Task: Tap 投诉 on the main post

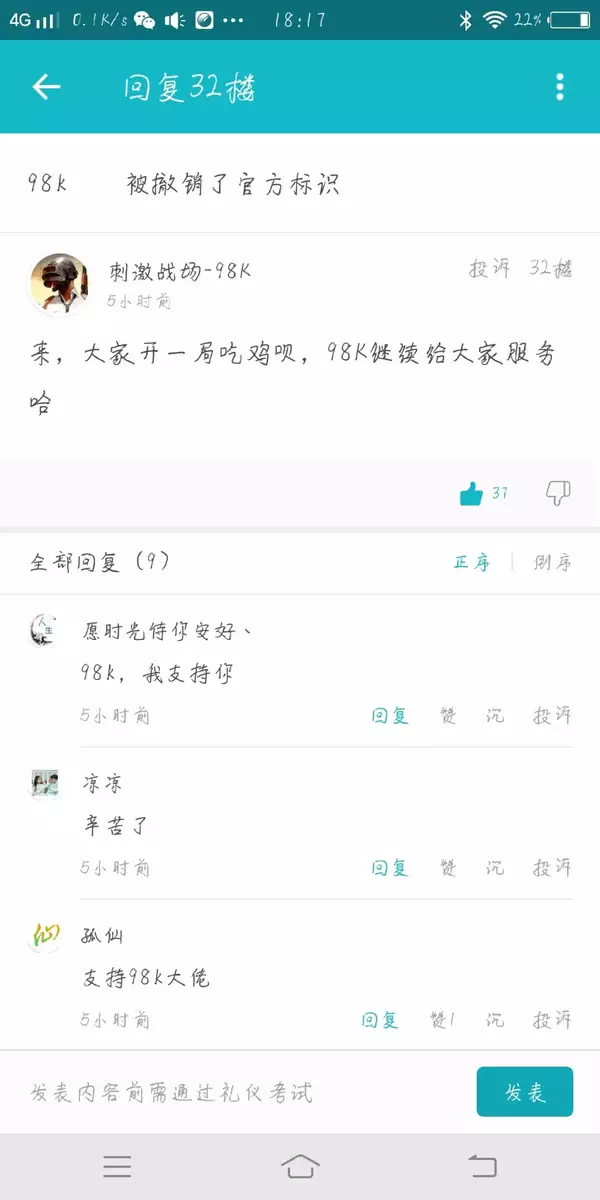Action: [490, 268]
